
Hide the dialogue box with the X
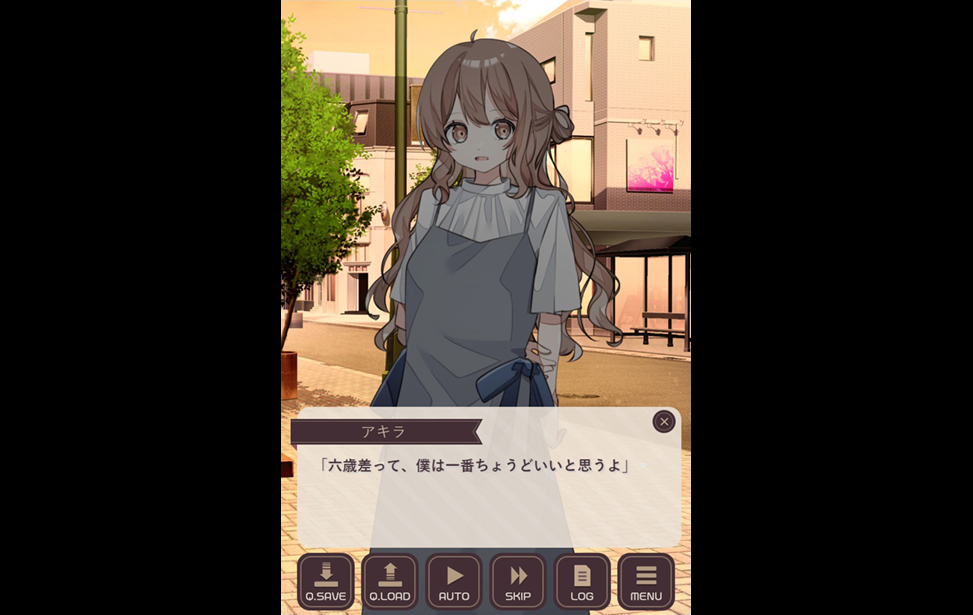click(664, 422)
